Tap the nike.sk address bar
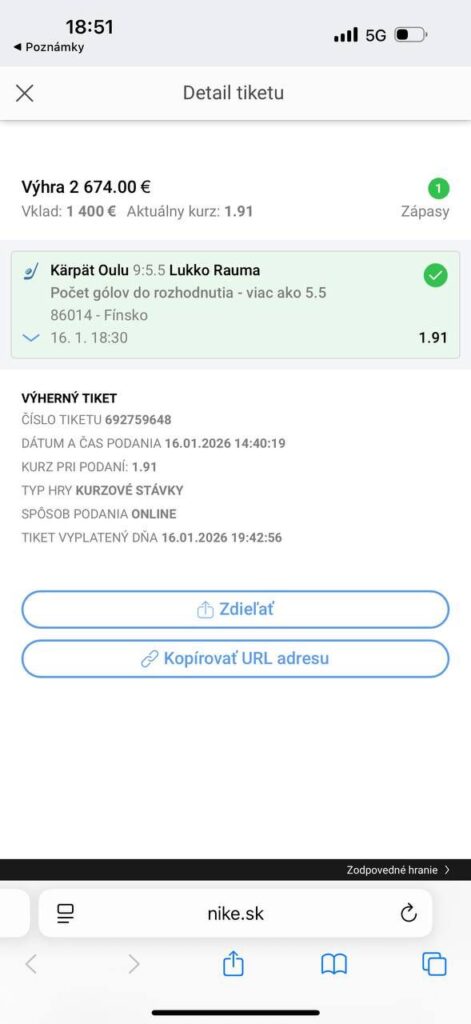 click(235, 913)
